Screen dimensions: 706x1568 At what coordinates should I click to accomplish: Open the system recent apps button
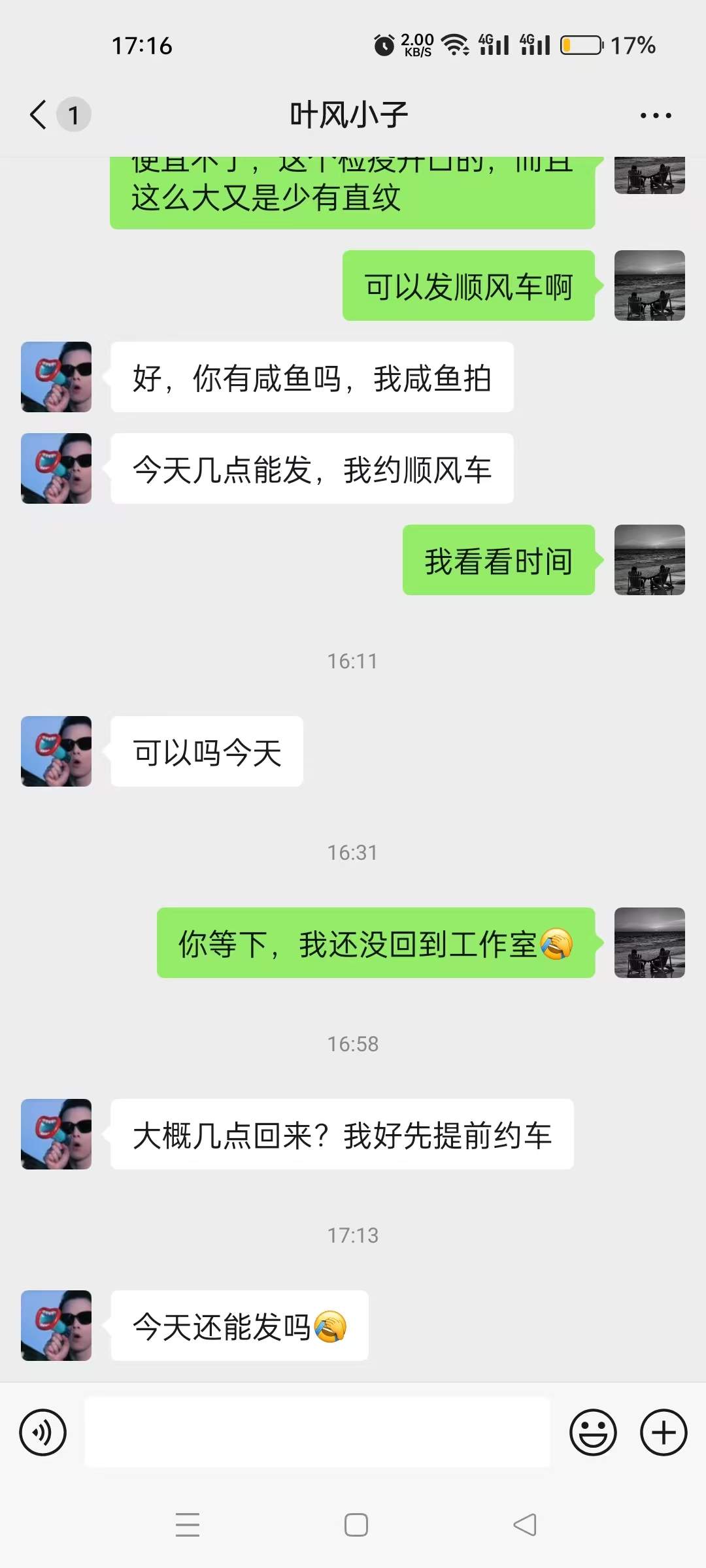[x=188, y=1525]
